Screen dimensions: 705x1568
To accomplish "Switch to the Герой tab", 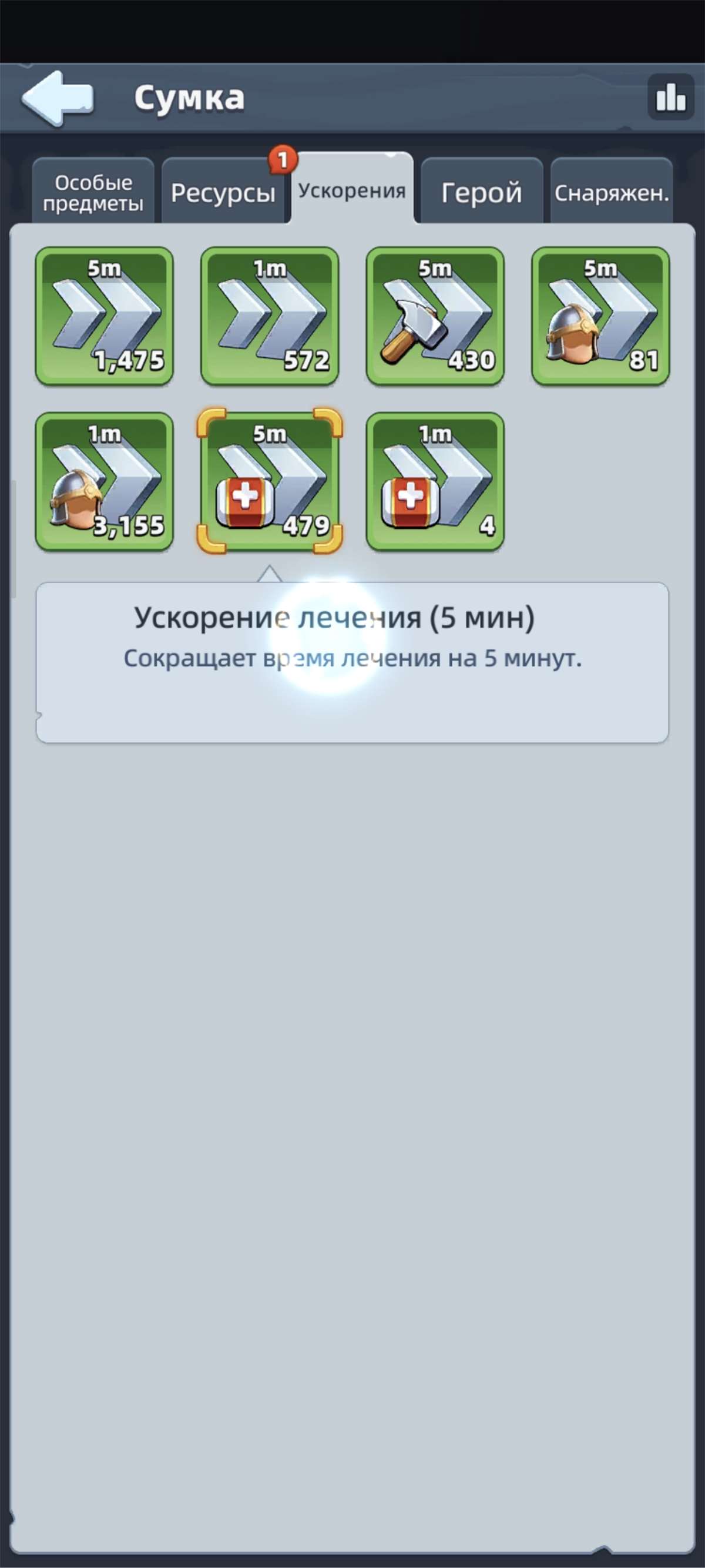I will (x=482, y=192).
